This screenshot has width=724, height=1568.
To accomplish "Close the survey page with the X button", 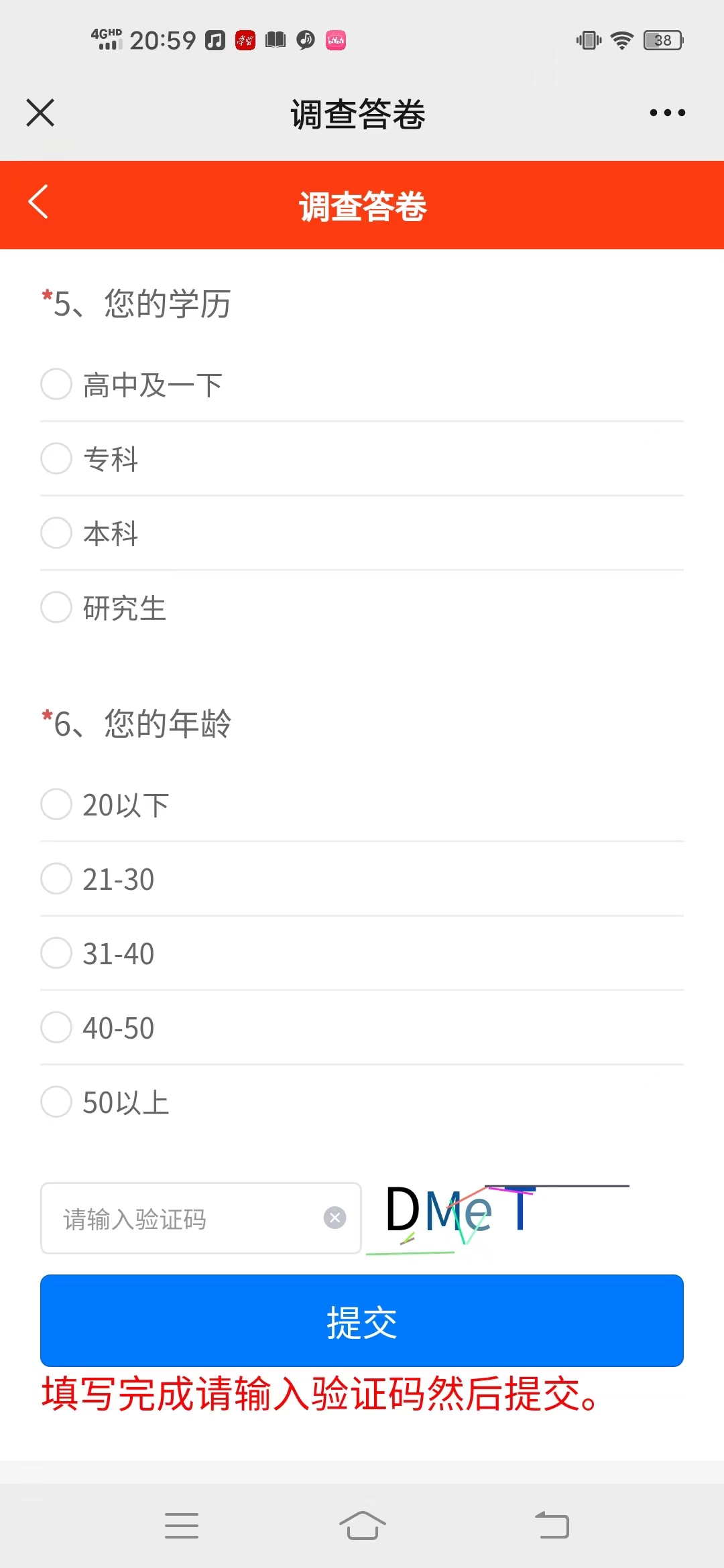I will (40, 113).
